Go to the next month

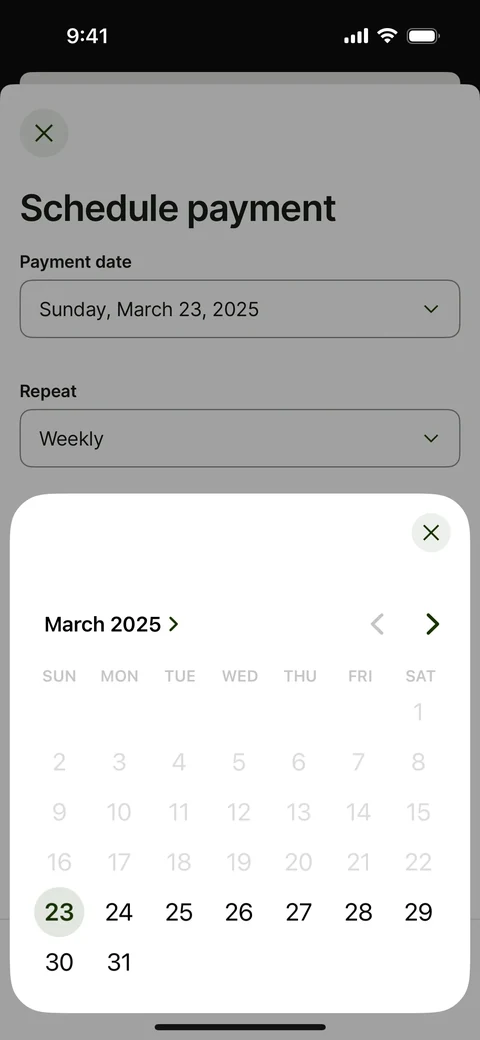coord(432,624)
